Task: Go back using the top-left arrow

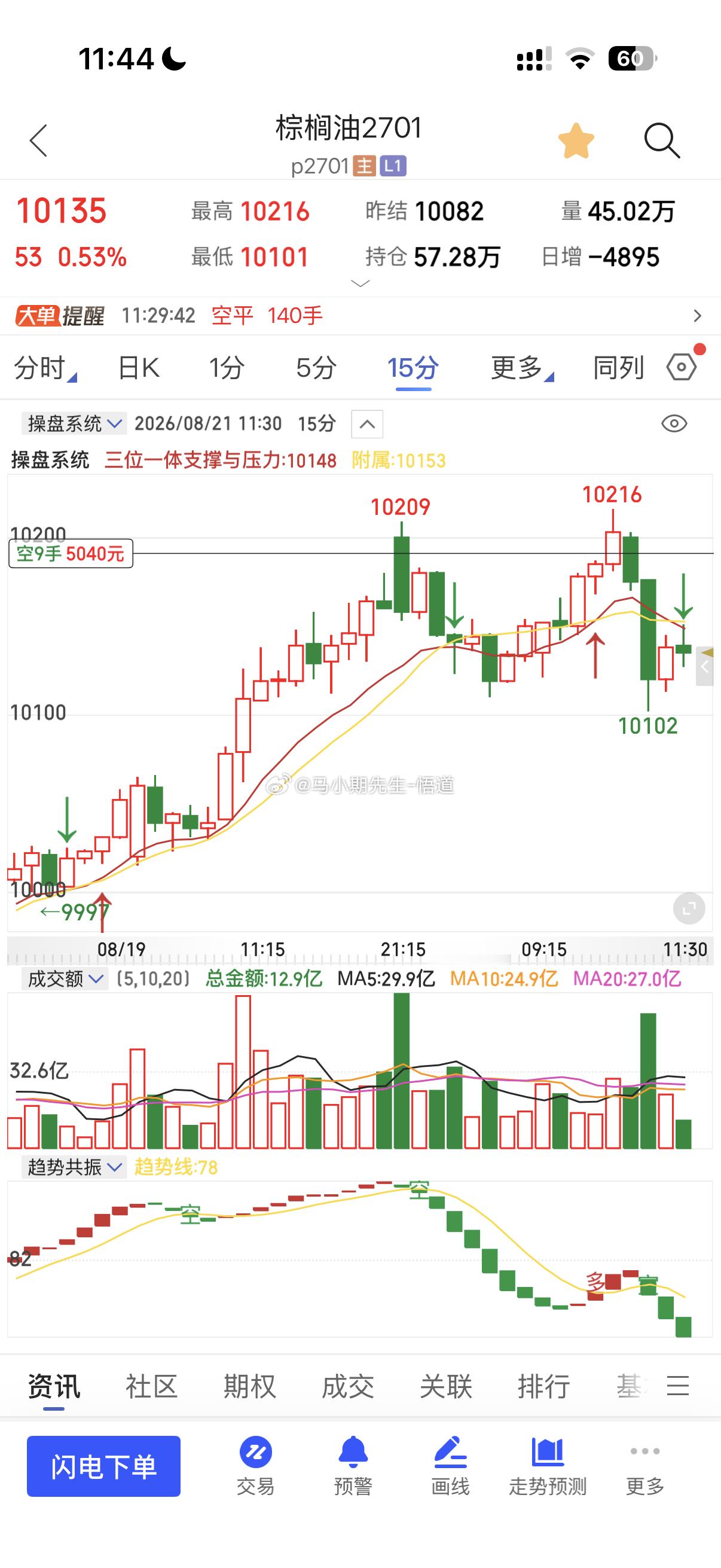Action: click(38, 141)
